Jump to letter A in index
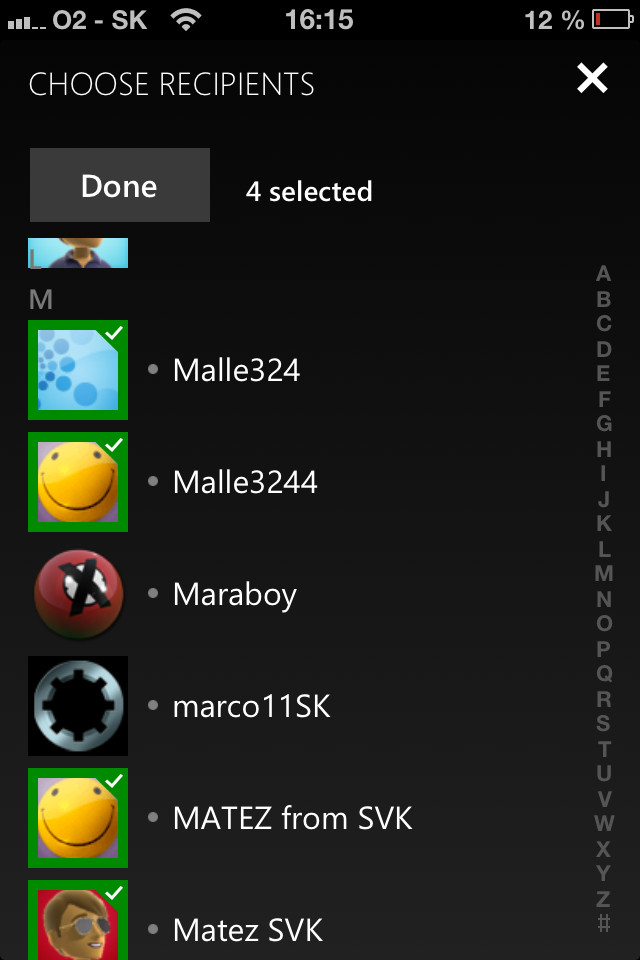 (x=603, y=274)
